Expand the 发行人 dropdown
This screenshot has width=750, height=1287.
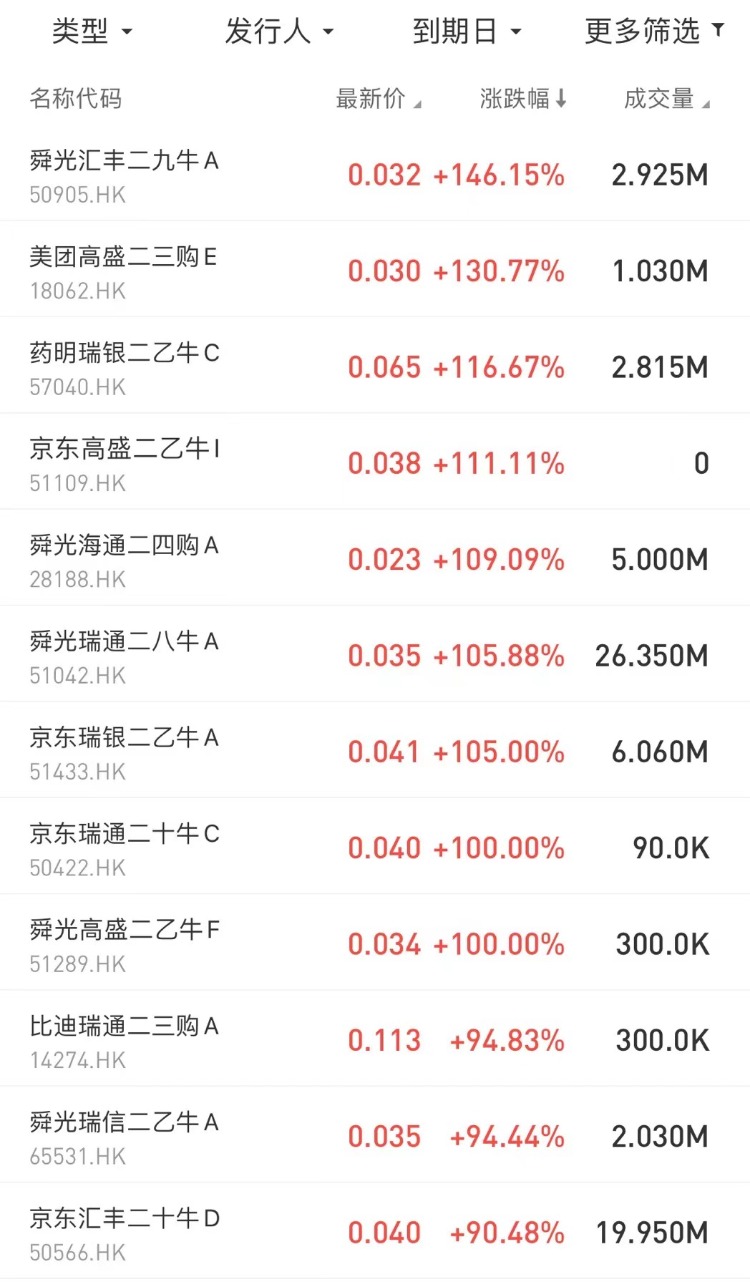point(279,32)
